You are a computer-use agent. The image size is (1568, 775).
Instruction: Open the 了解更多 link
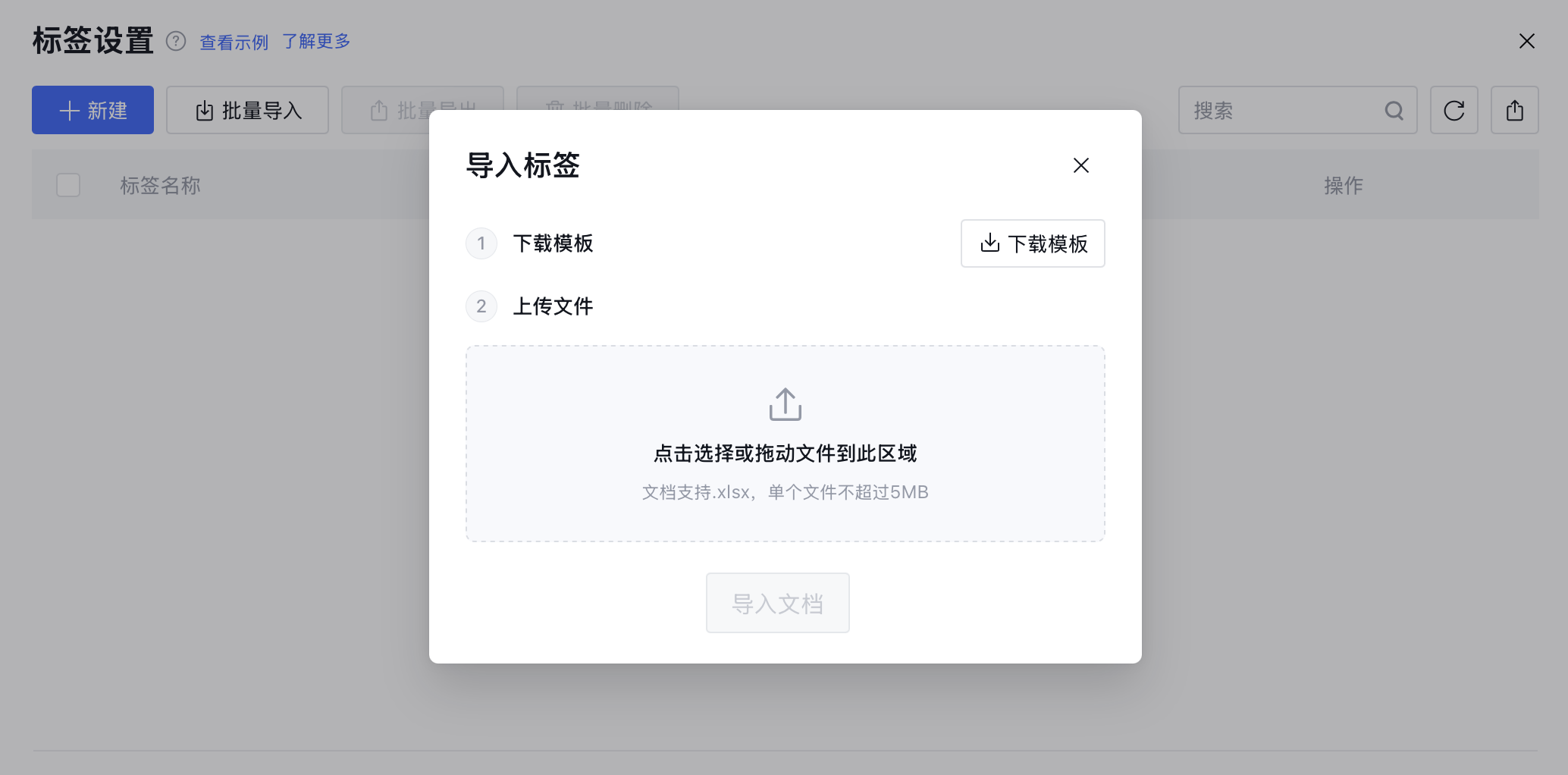[x=316, y=41]
